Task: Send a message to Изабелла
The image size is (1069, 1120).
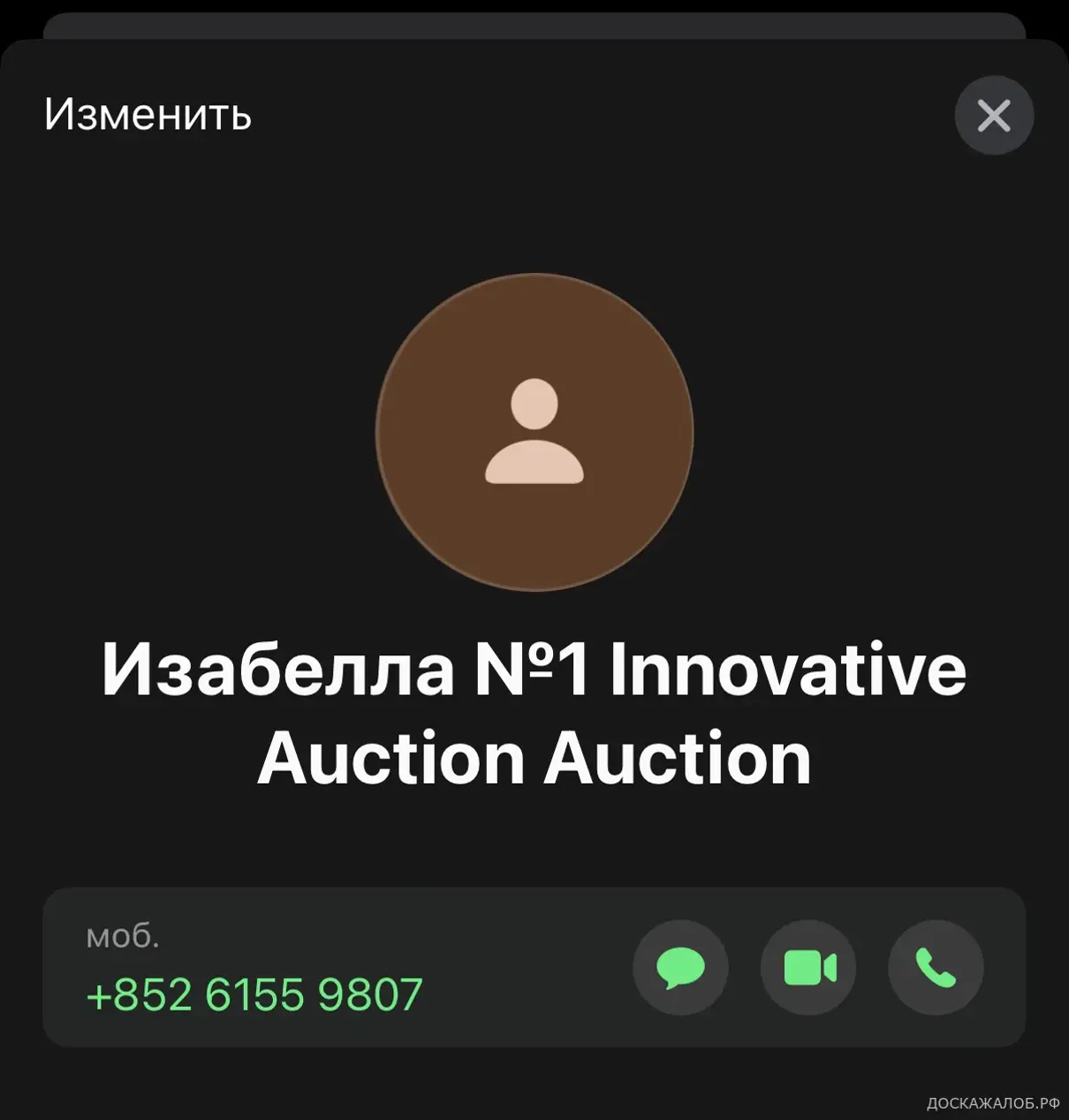Action: coord(680,968)
